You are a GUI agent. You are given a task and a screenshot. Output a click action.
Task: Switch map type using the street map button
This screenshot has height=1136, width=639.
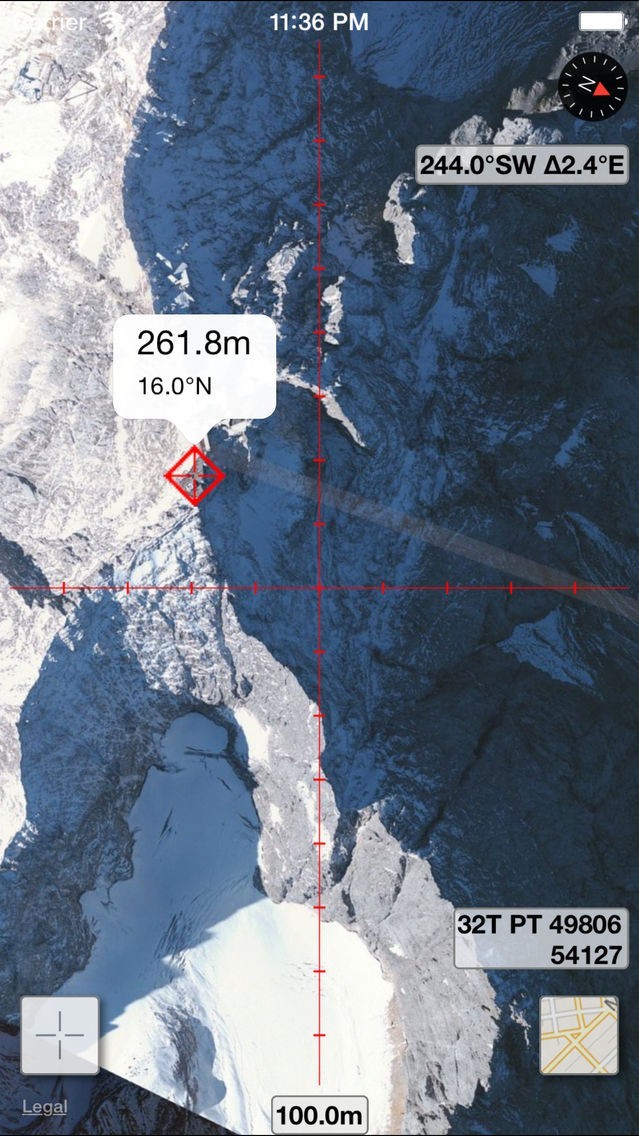(579, 1035)
